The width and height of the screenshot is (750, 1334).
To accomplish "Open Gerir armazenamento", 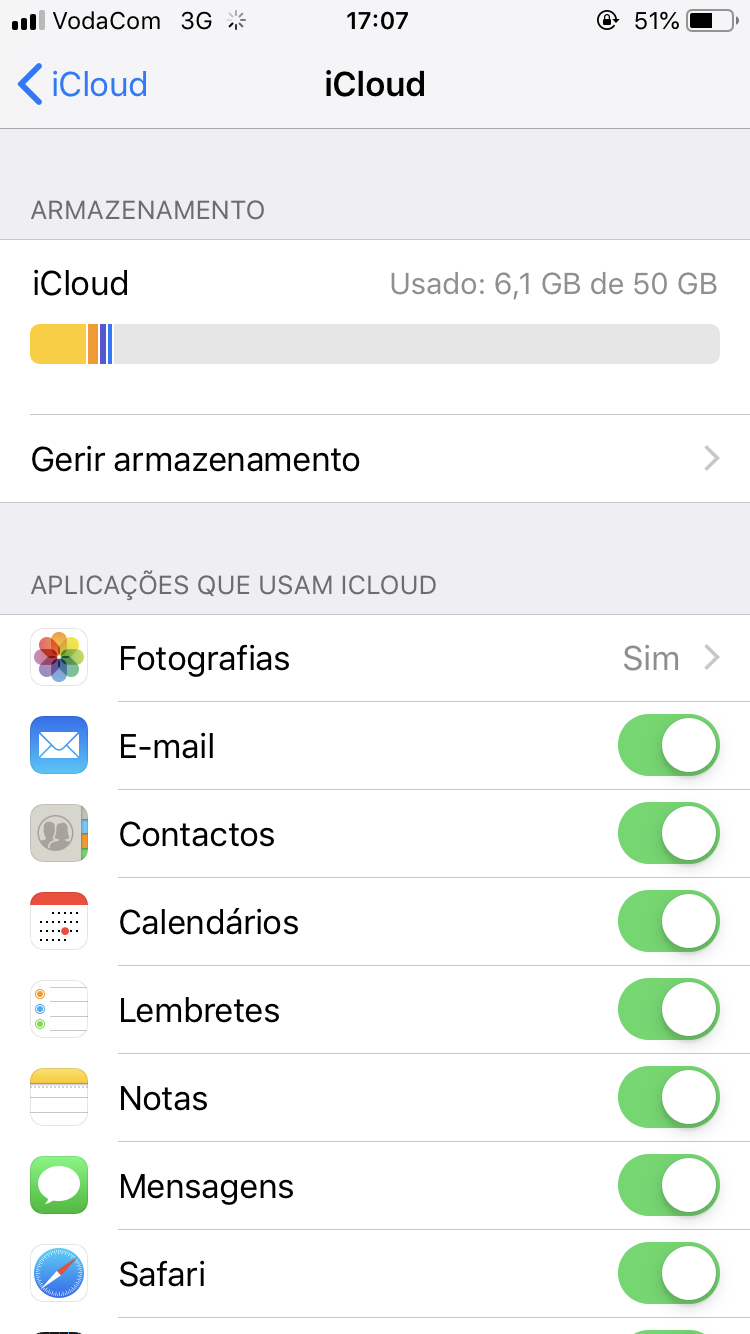I will coord(375,459).
